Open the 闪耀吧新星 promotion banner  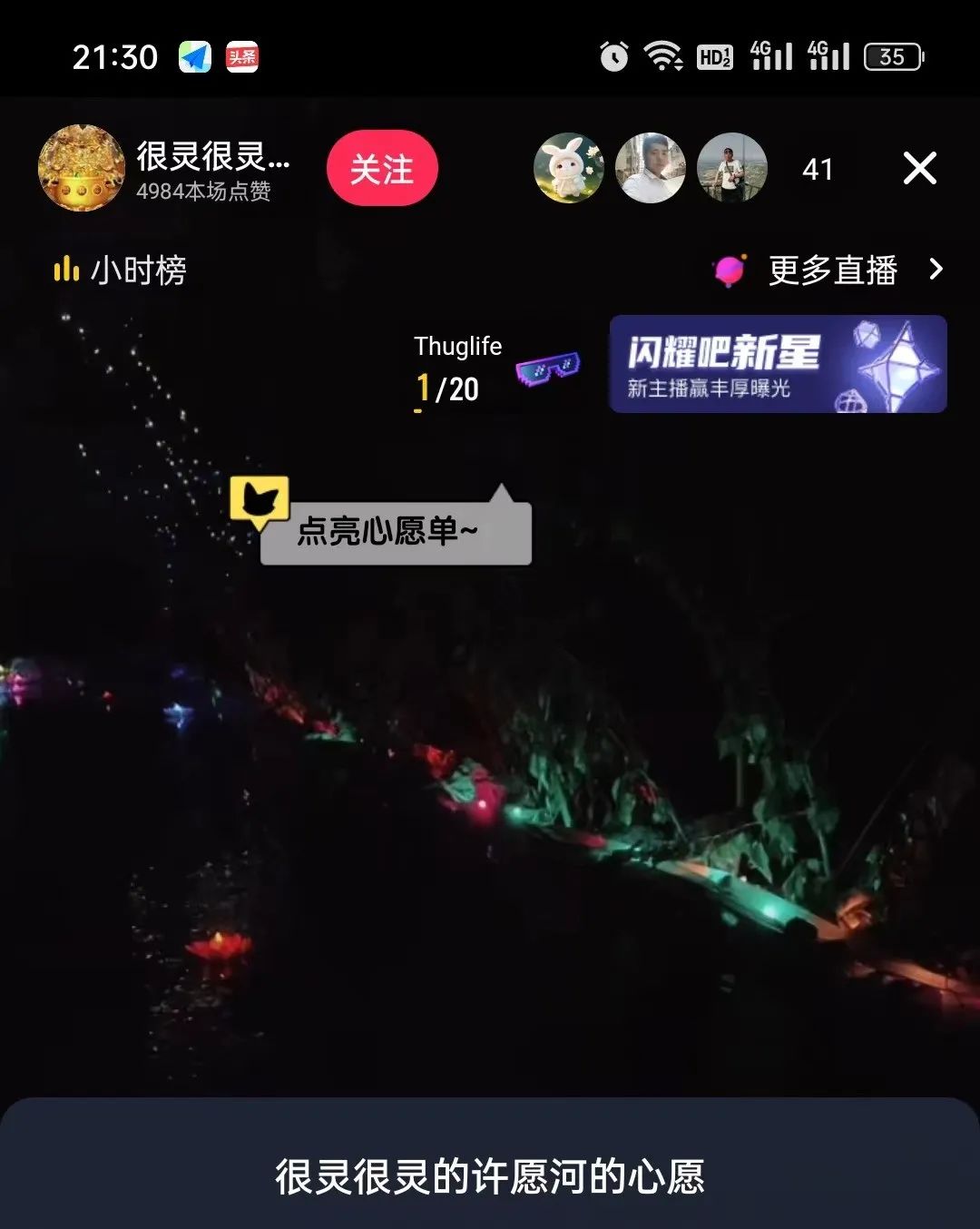coord(778,365)
